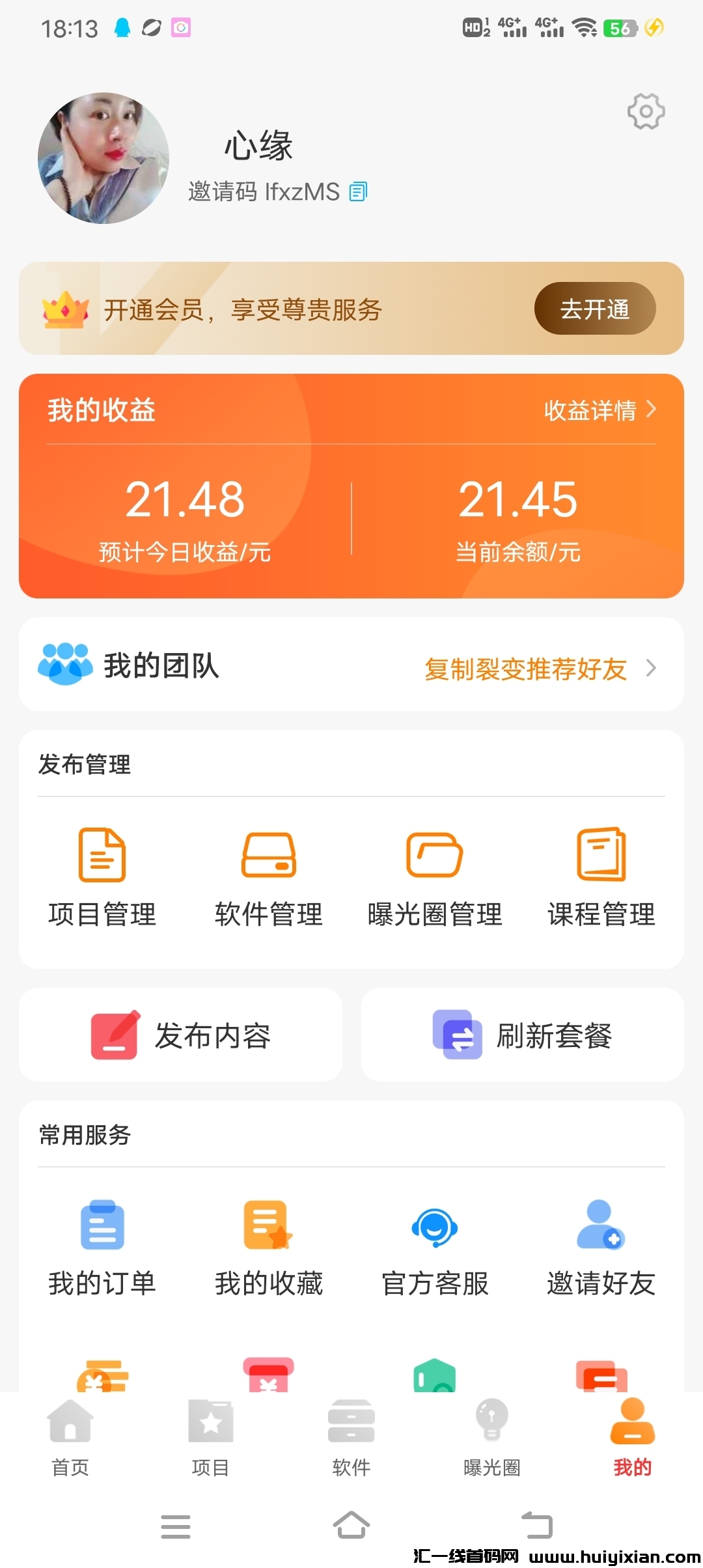Image resolution: width=703 pixels, height=1568 pixels.
Task: Open the settings gear icon
Action: (x=646, y=111)
